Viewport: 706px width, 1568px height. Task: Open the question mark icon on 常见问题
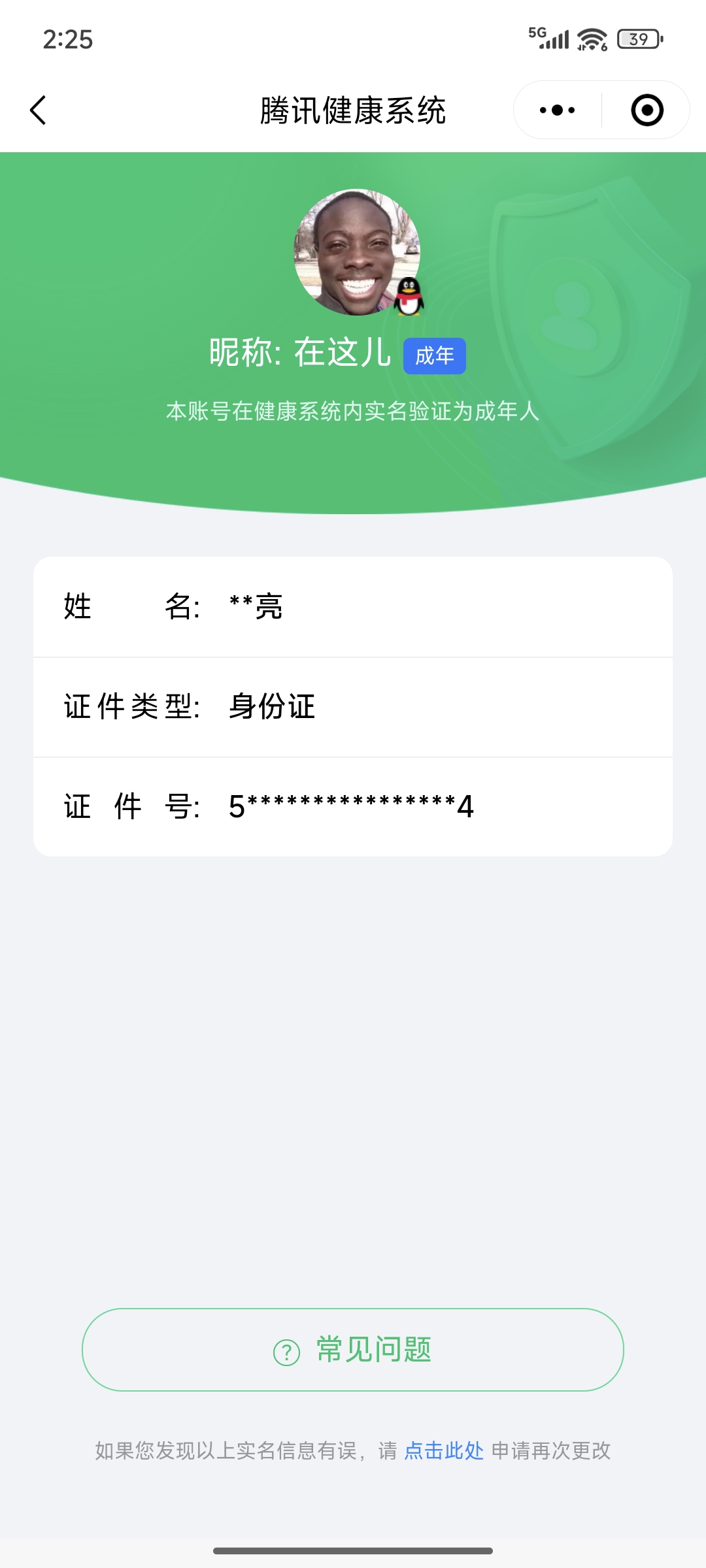coord(286,1350)
